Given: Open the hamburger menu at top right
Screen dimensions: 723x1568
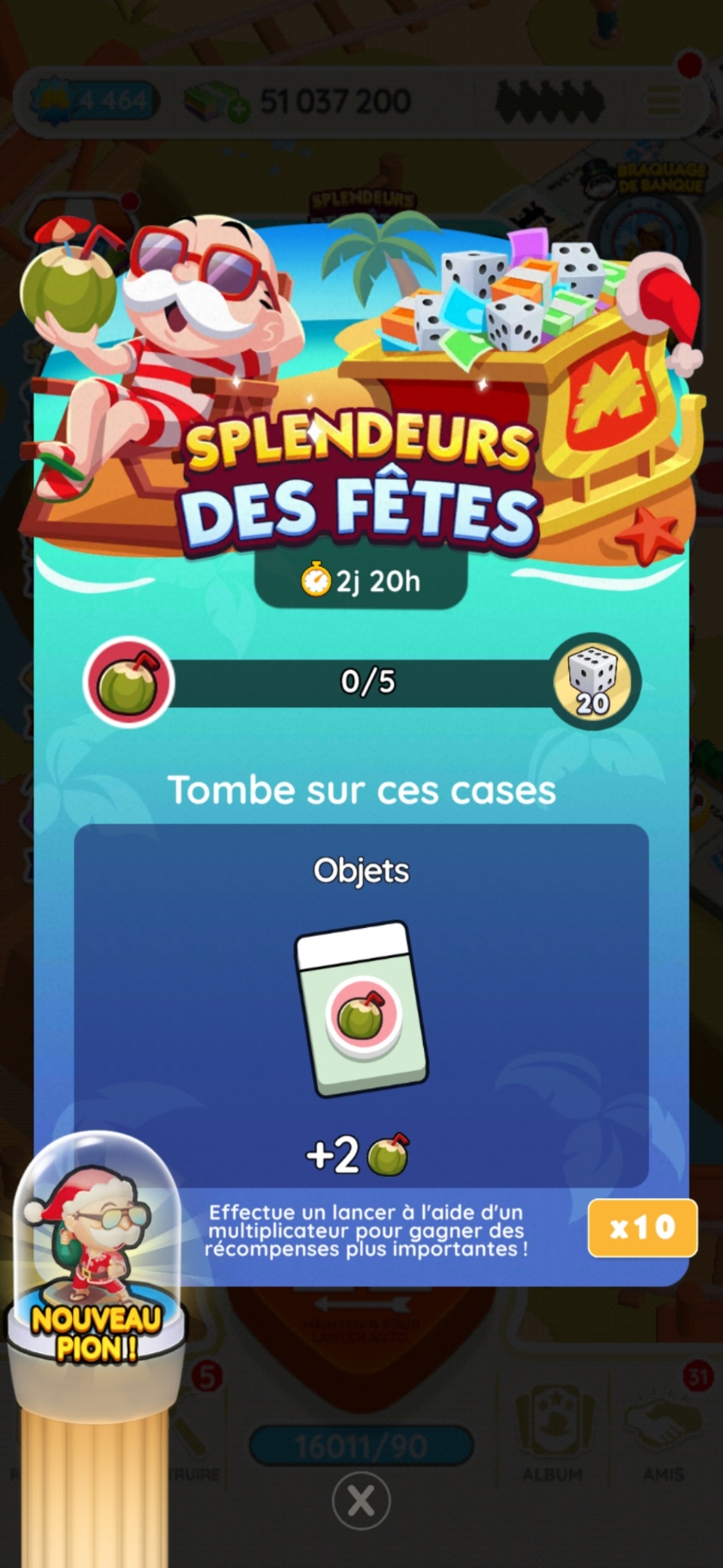Looking at the screenshot, I should [662, 101].
